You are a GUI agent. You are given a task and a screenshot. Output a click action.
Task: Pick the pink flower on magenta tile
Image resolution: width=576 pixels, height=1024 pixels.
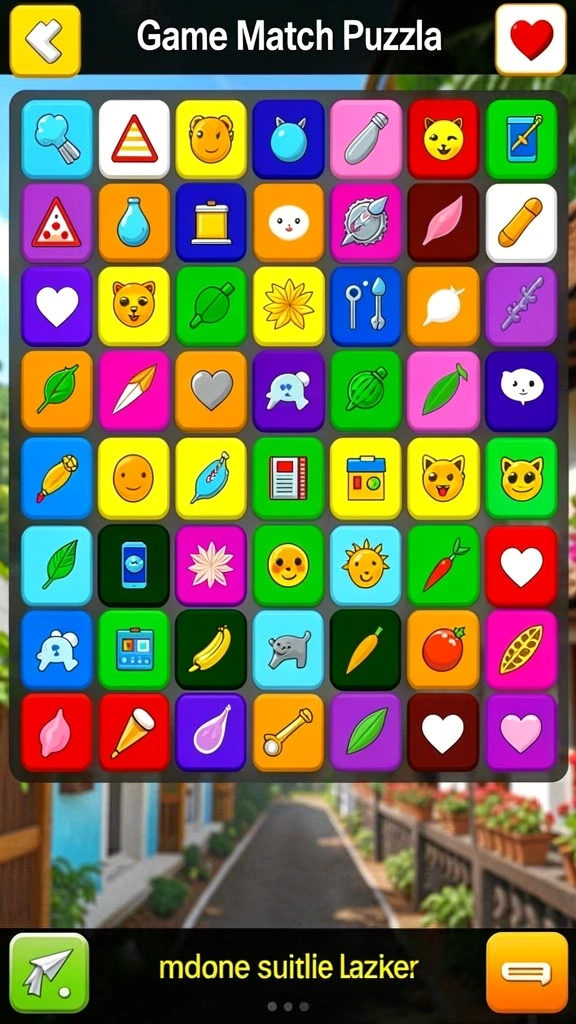tap(211, 565)
